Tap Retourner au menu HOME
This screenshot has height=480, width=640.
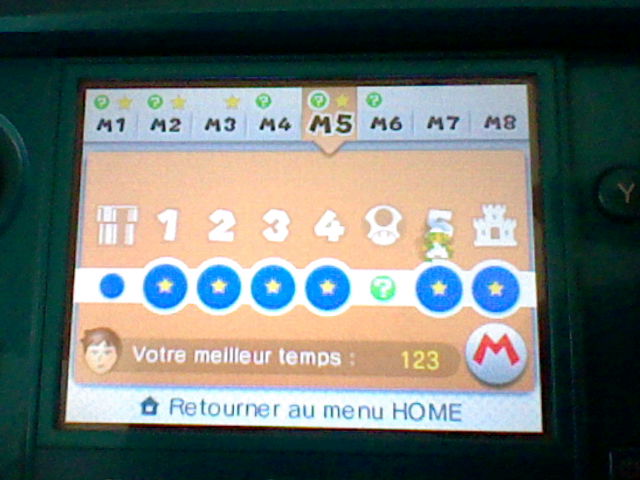click(302, 409)
